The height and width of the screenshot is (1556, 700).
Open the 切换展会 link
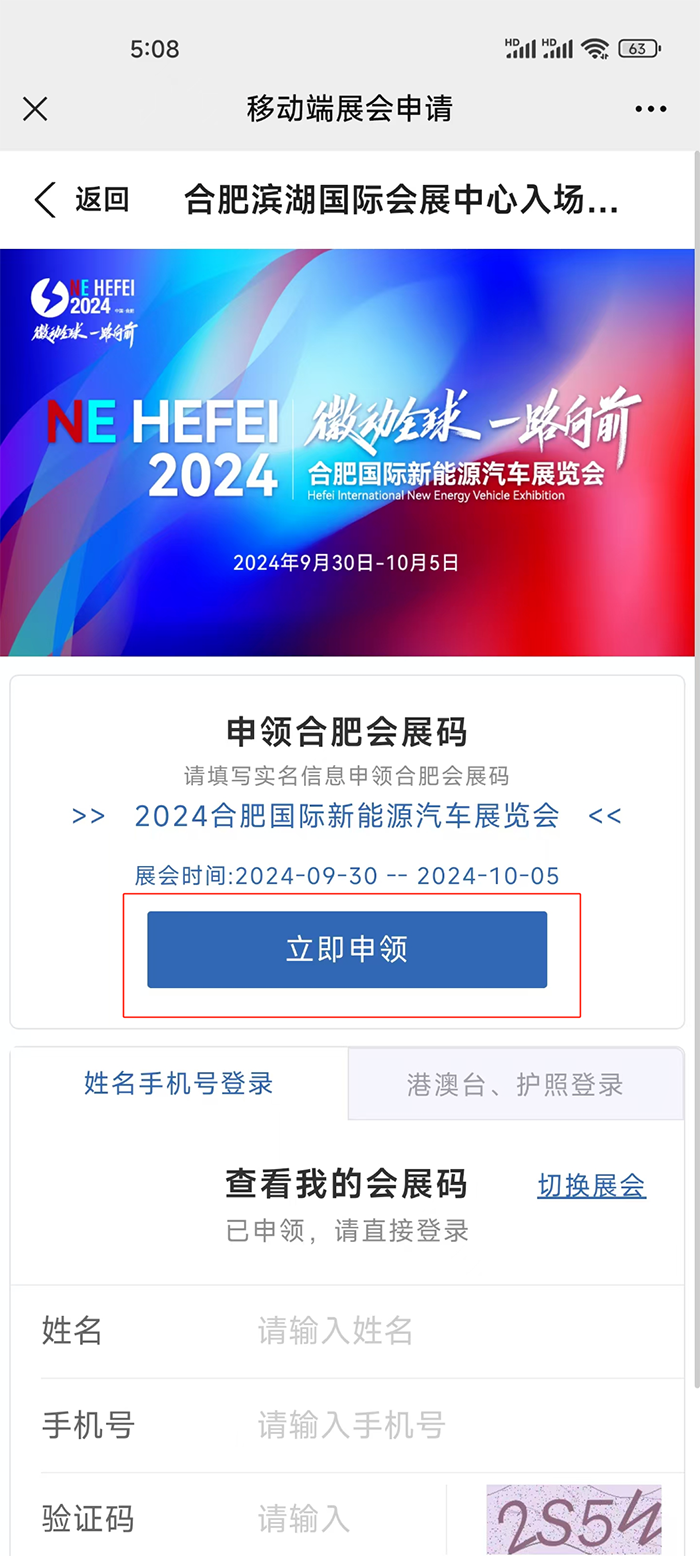pyautogui.click(x=591, y=1186)
